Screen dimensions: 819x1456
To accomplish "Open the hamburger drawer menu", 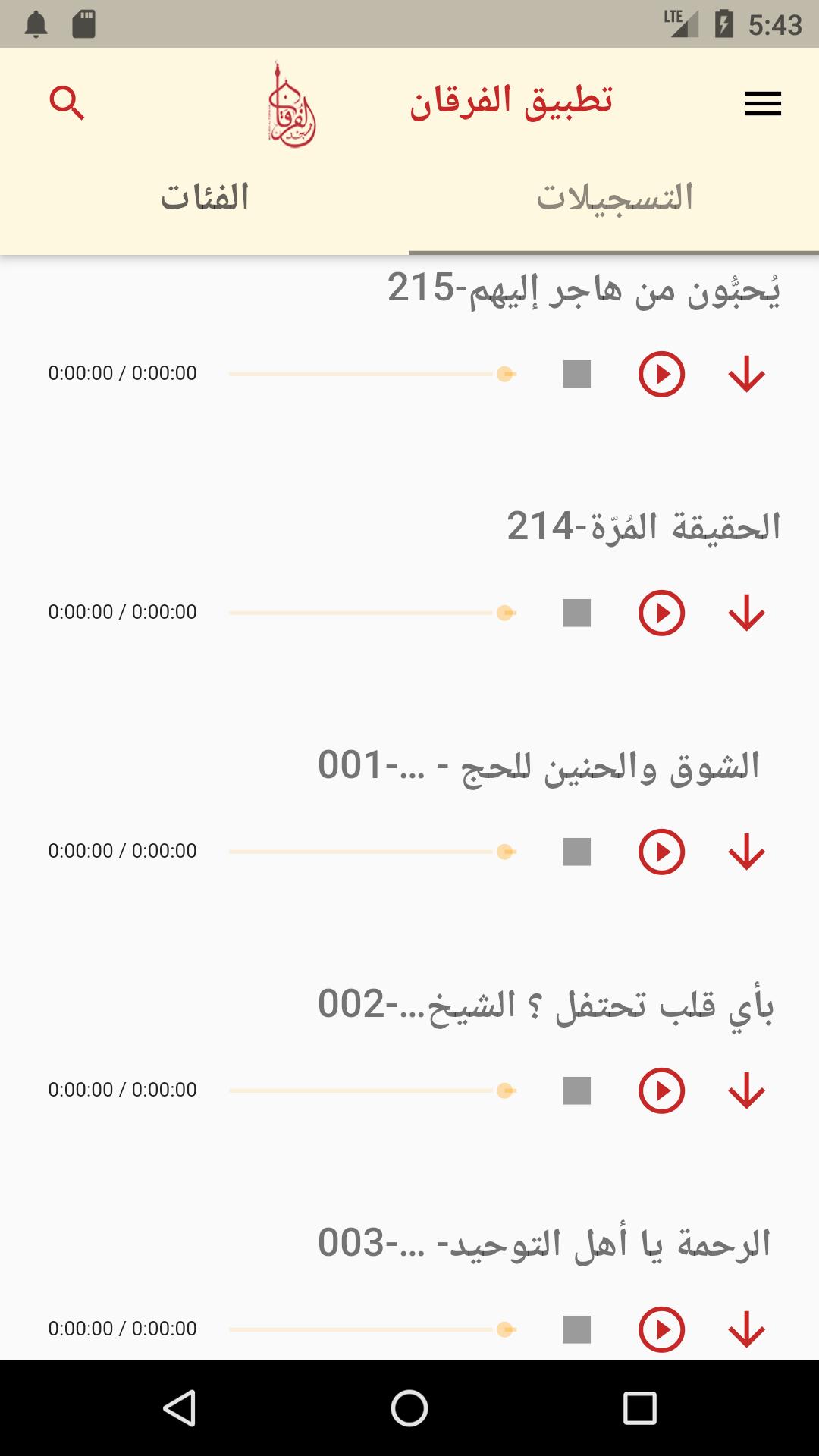I will (x=762, y=104).
